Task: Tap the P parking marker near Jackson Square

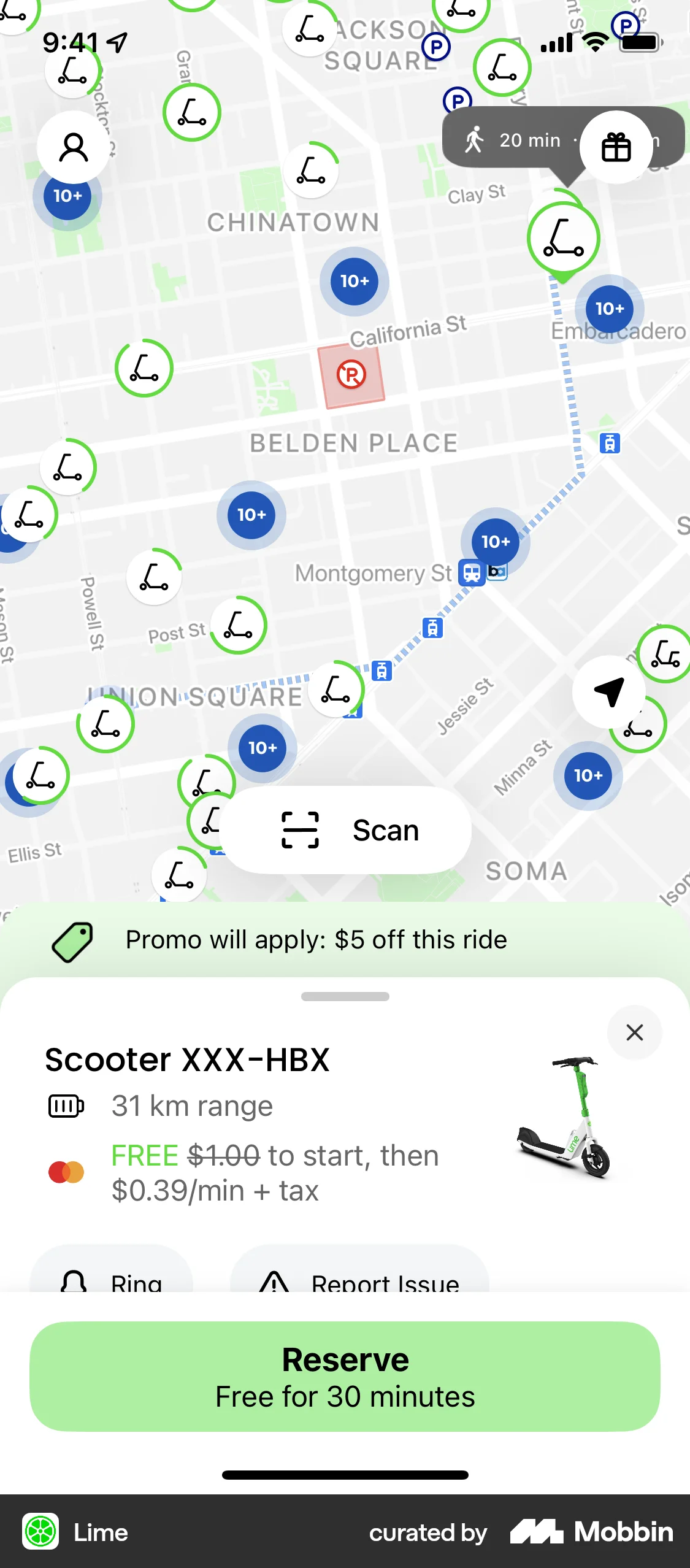Action: 435,46
